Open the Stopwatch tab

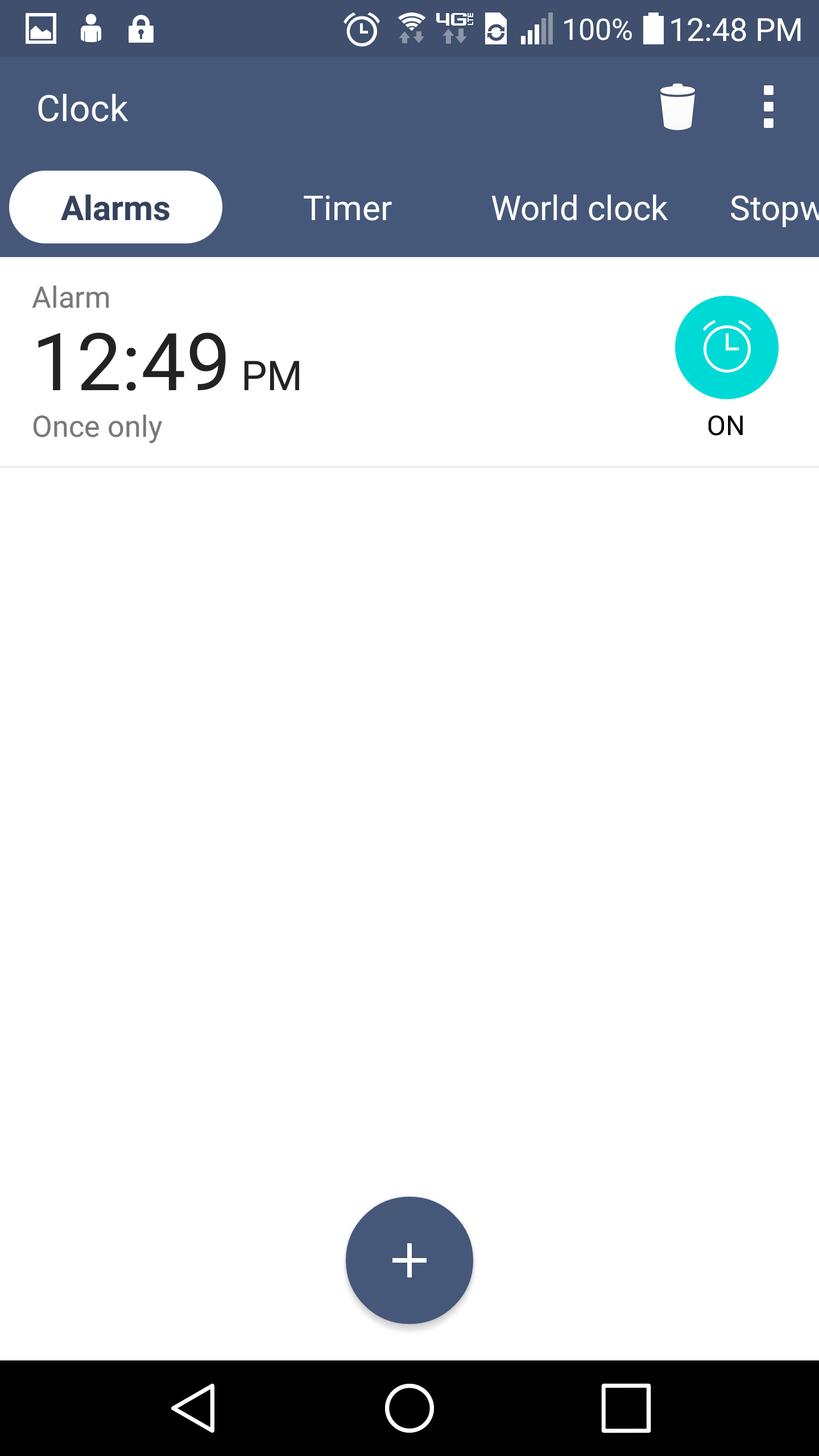pyautogui.click(x=773, y=209)
